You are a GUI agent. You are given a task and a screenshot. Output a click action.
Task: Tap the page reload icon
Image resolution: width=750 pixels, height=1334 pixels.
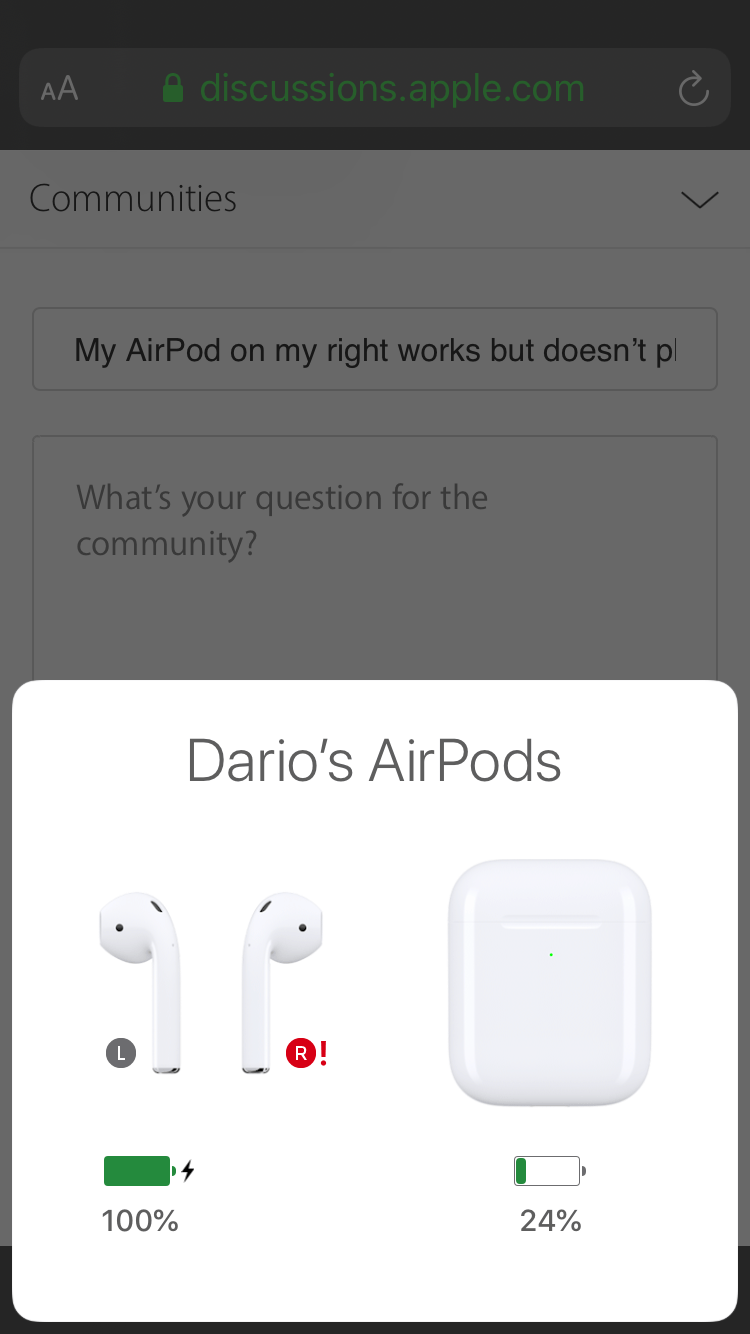[x=693, y=88]
